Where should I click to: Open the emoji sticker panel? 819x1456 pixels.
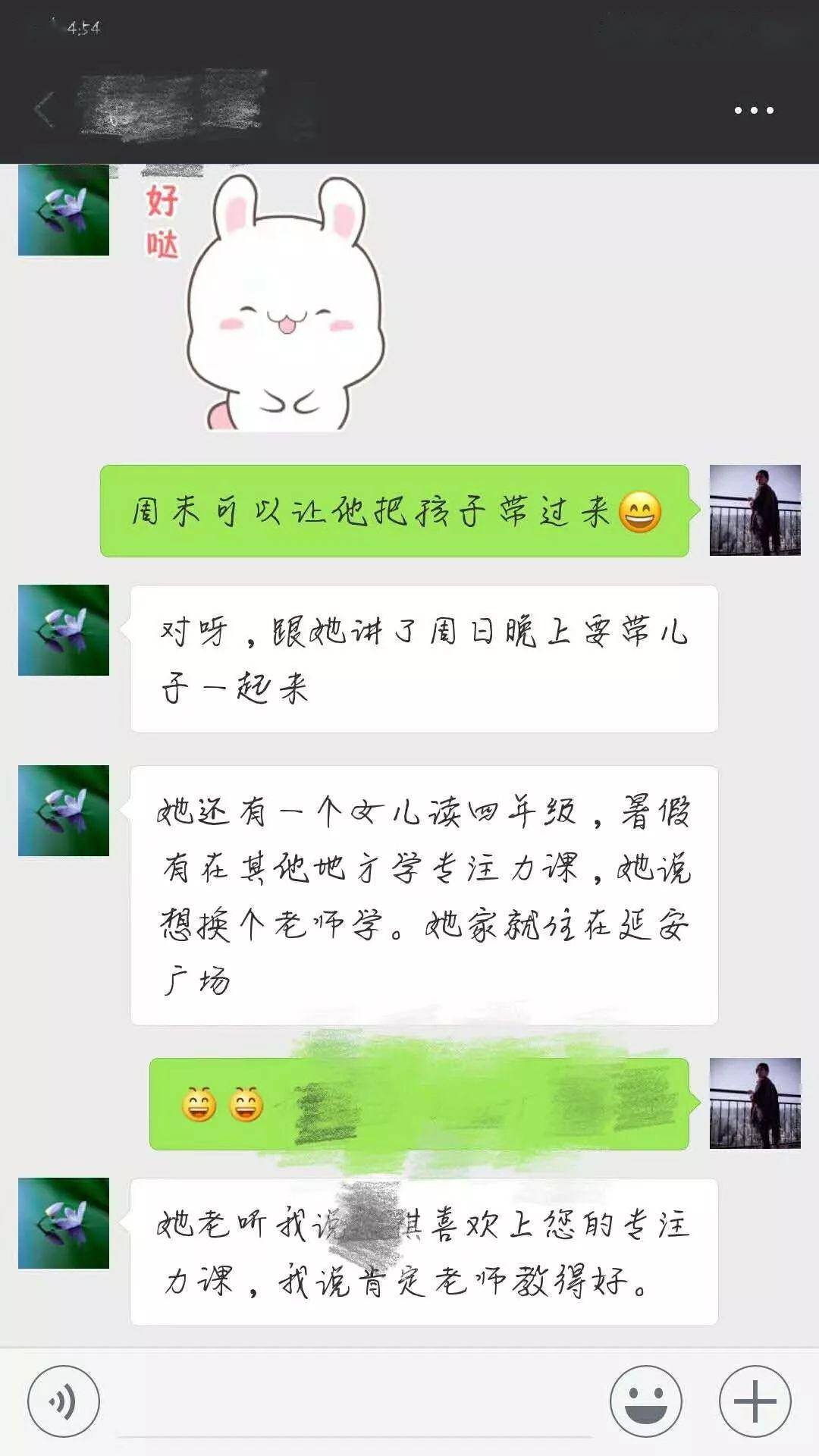tap(646, 1401)
